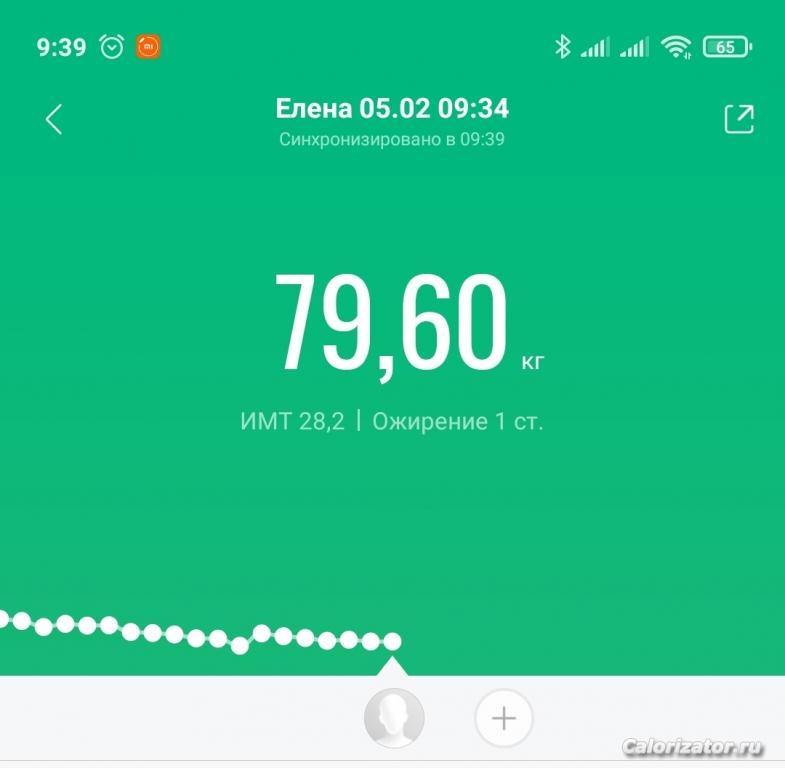Go back using the top-left arrow
785x768 pixels.
click(54, 120)
